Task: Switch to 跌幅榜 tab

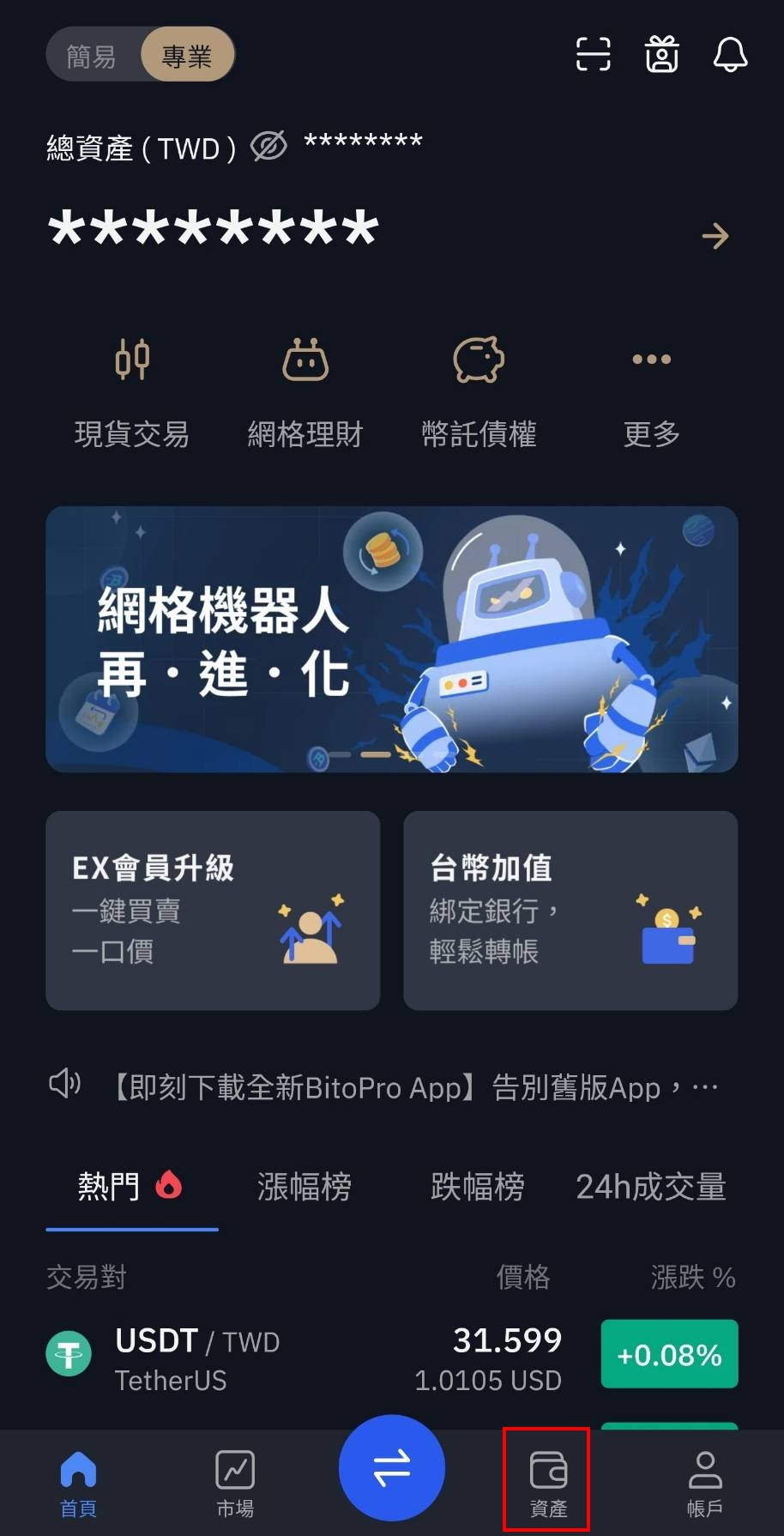Action: click(477, 1187)
